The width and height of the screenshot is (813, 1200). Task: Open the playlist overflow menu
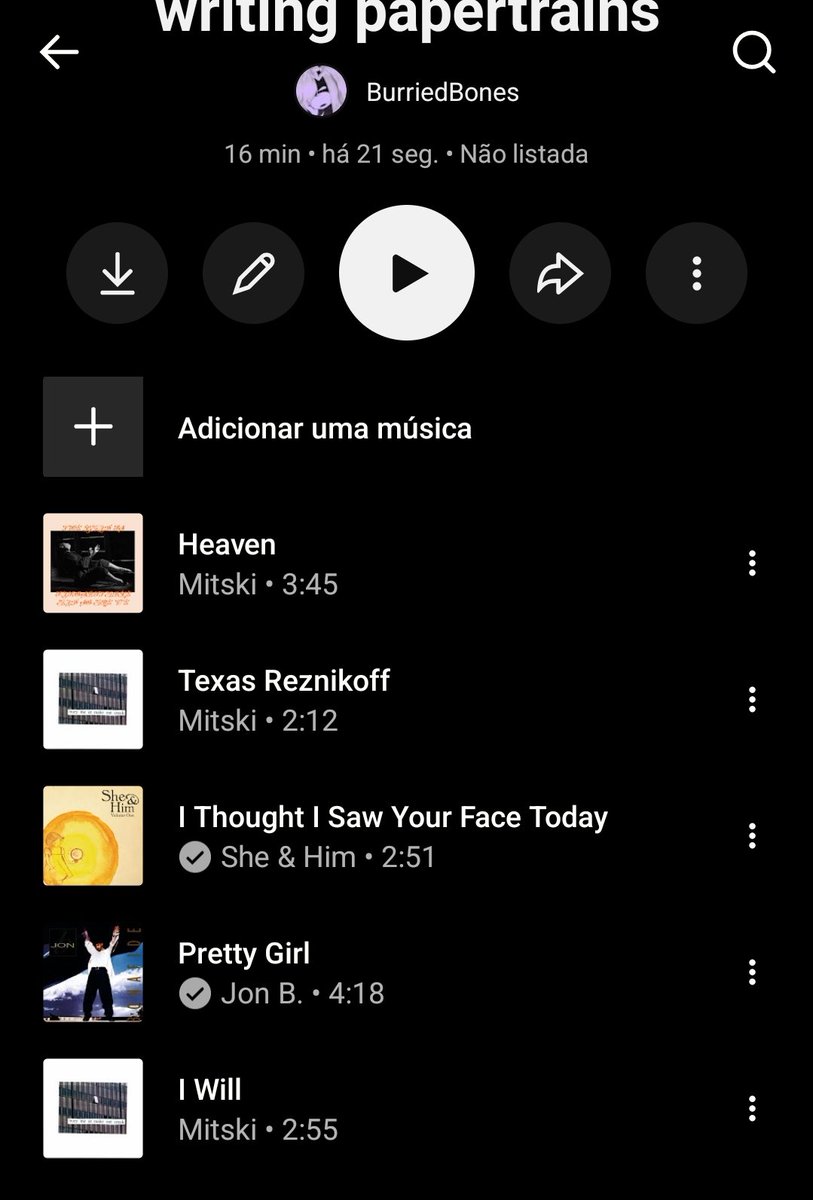tap(696, 273)
